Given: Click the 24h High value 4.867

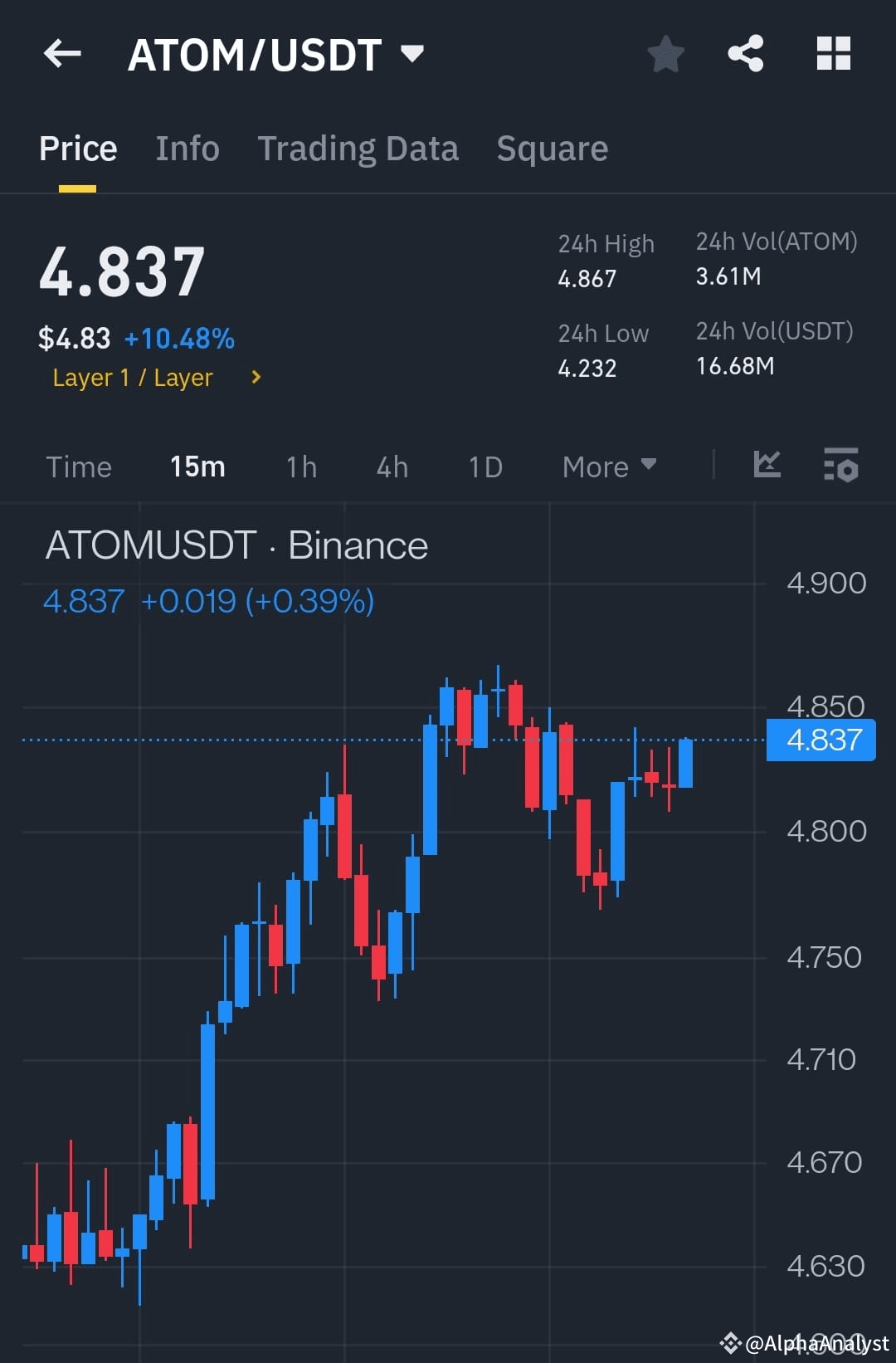Looking at the screenshot, I should coord(587,279).
